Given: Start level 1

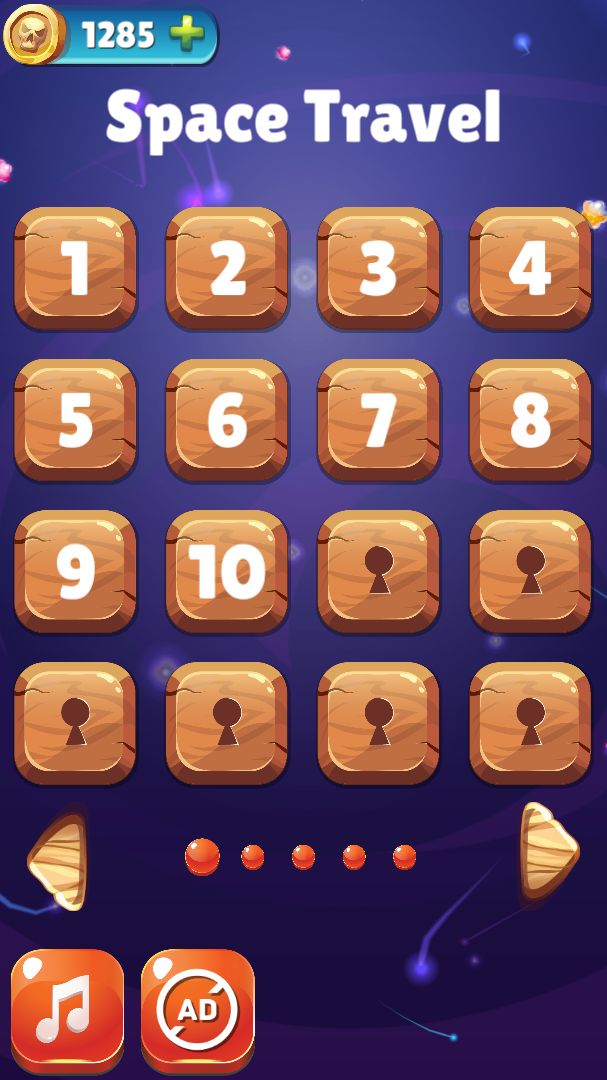Looking at the screenshot, I should [x=76, y=268].
